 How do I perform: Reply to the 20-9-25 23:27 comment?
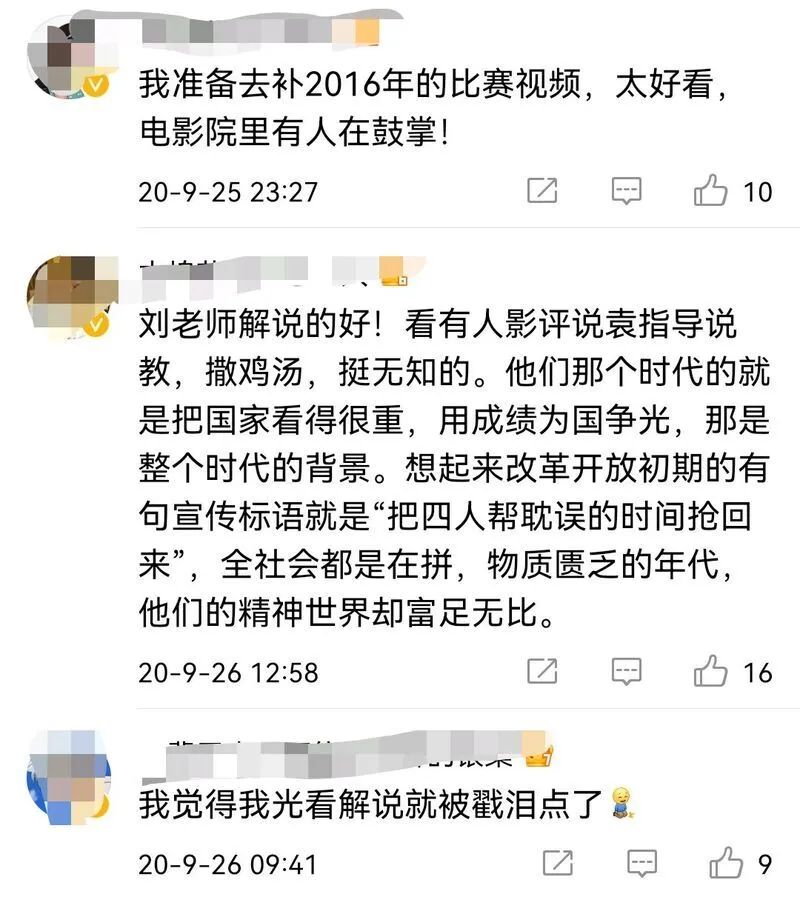click(x=627, y=190)
